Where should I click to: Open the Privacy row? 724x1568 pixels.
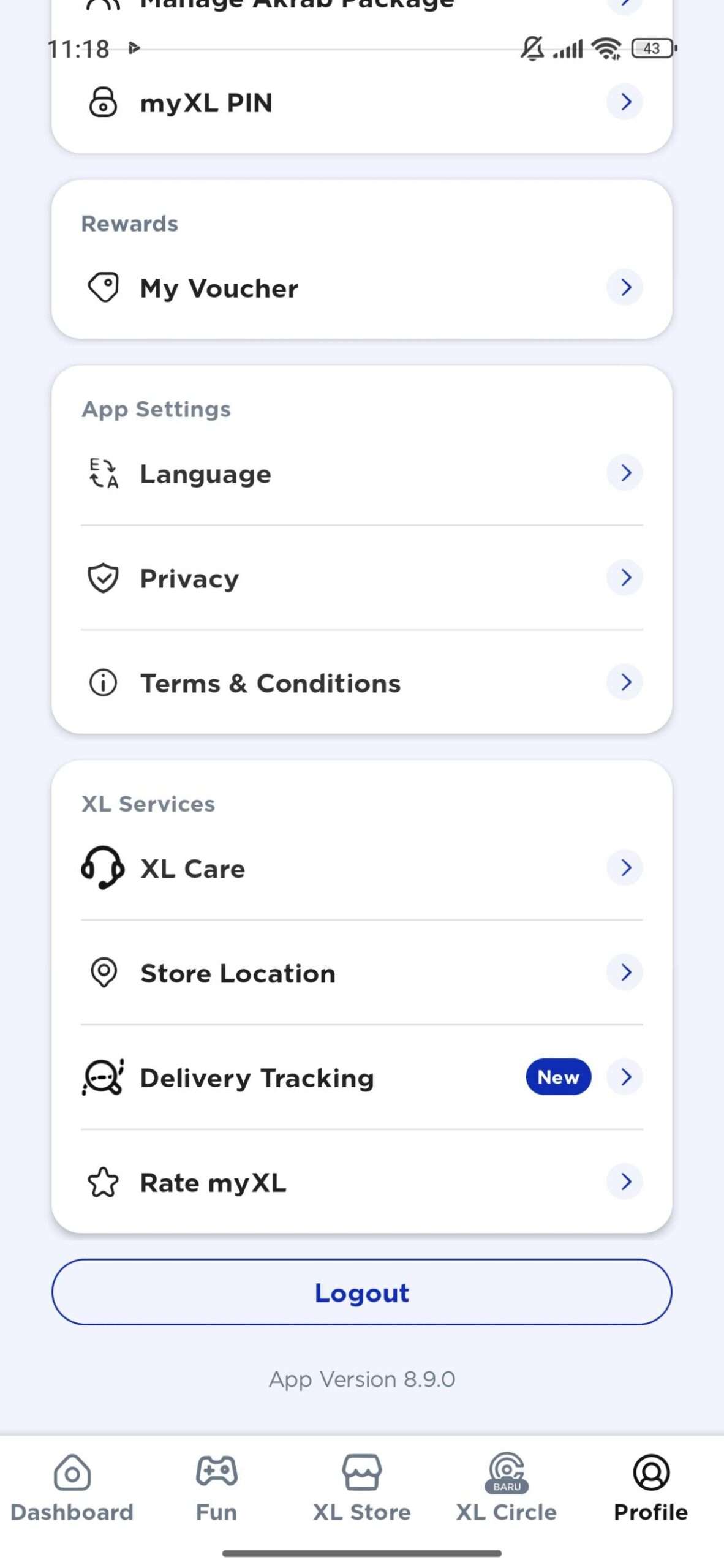pos(361,578)
